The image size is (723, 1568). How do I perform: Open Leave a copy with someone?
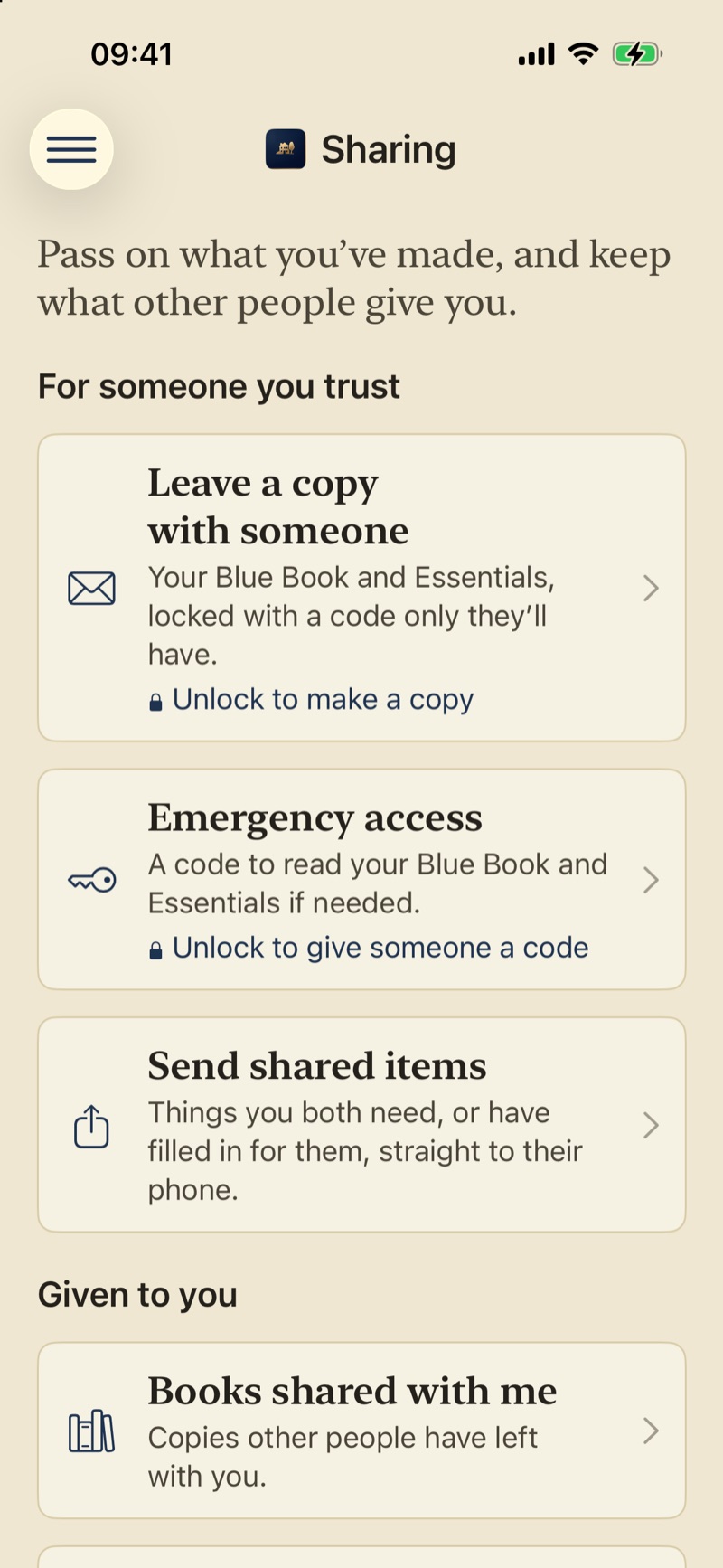pyautogui.click(x=361, y=588)
